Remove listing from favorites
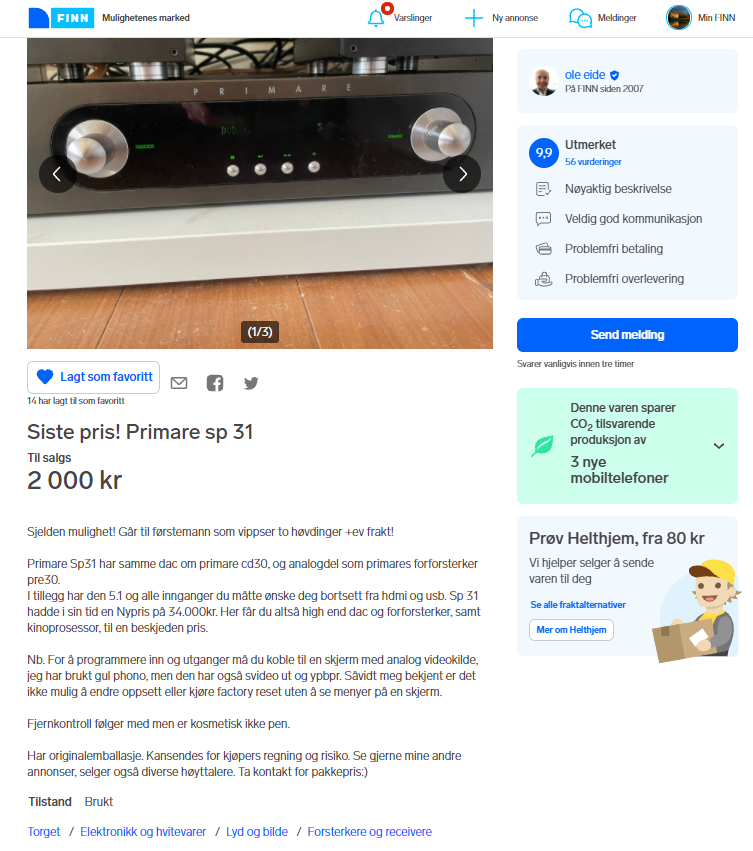This screenshot has width=753, height=851. 94,377
